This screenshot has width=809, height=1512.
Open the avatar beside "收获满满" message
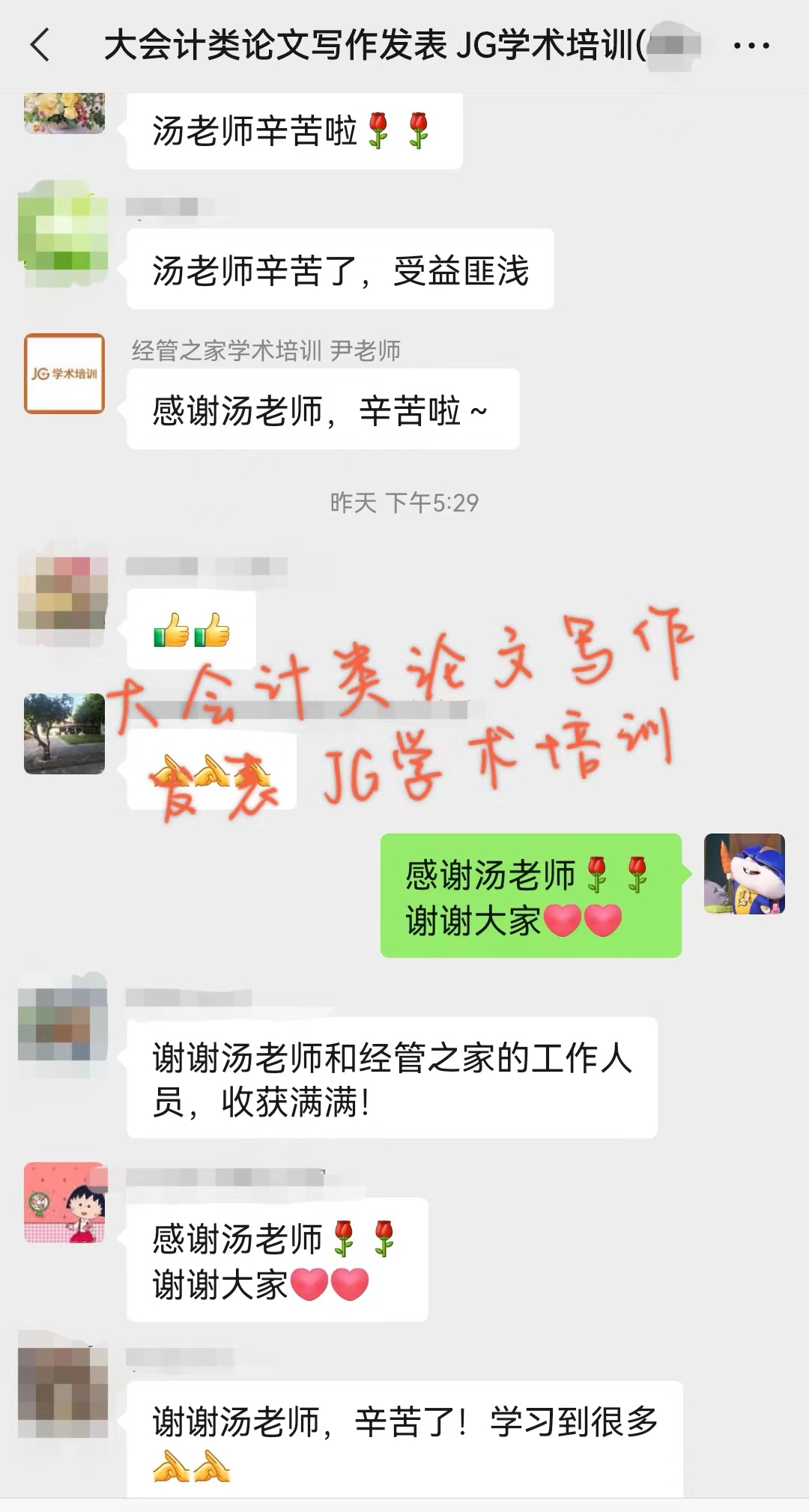pyautogui.click(x=64, y=1024)
